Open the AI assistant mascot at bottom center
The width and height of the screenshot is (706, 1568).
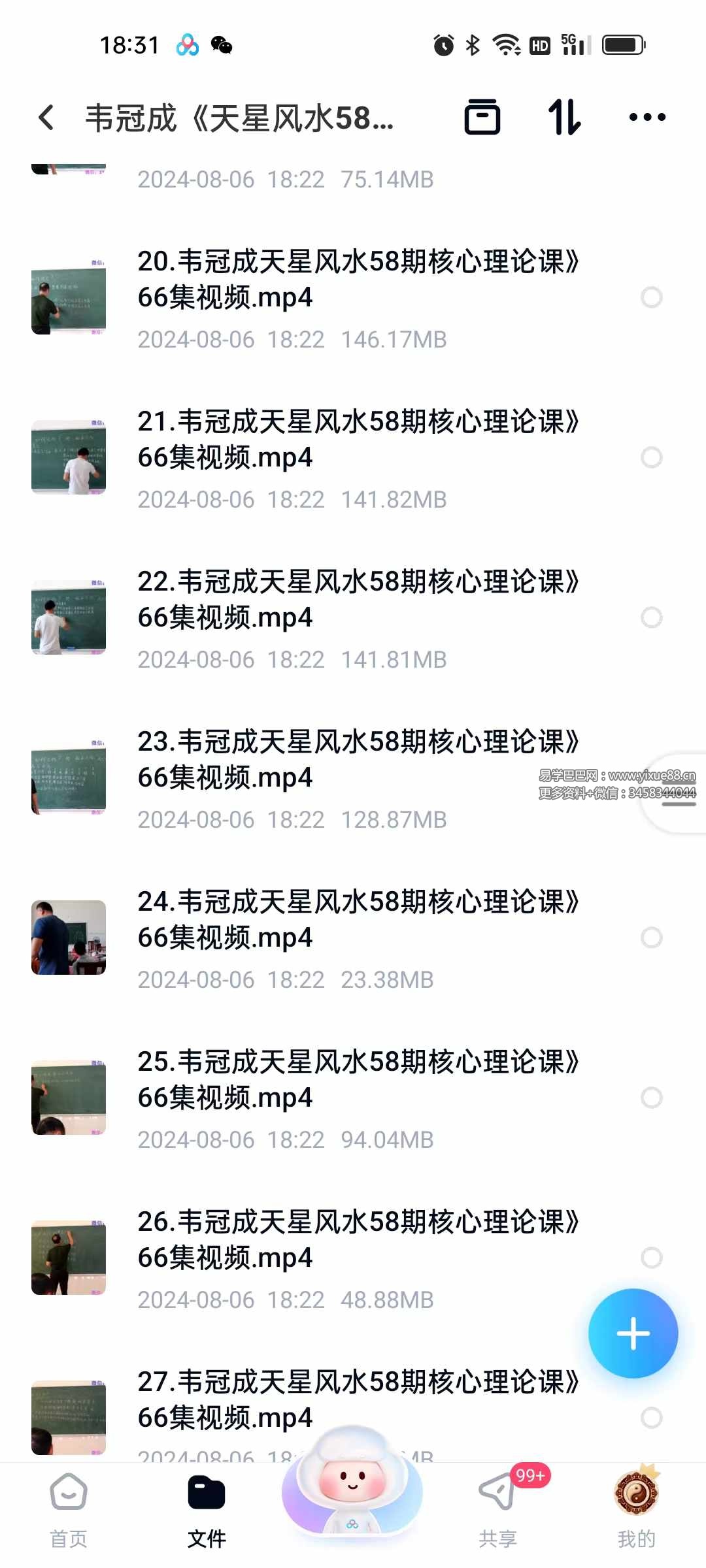353,1496
